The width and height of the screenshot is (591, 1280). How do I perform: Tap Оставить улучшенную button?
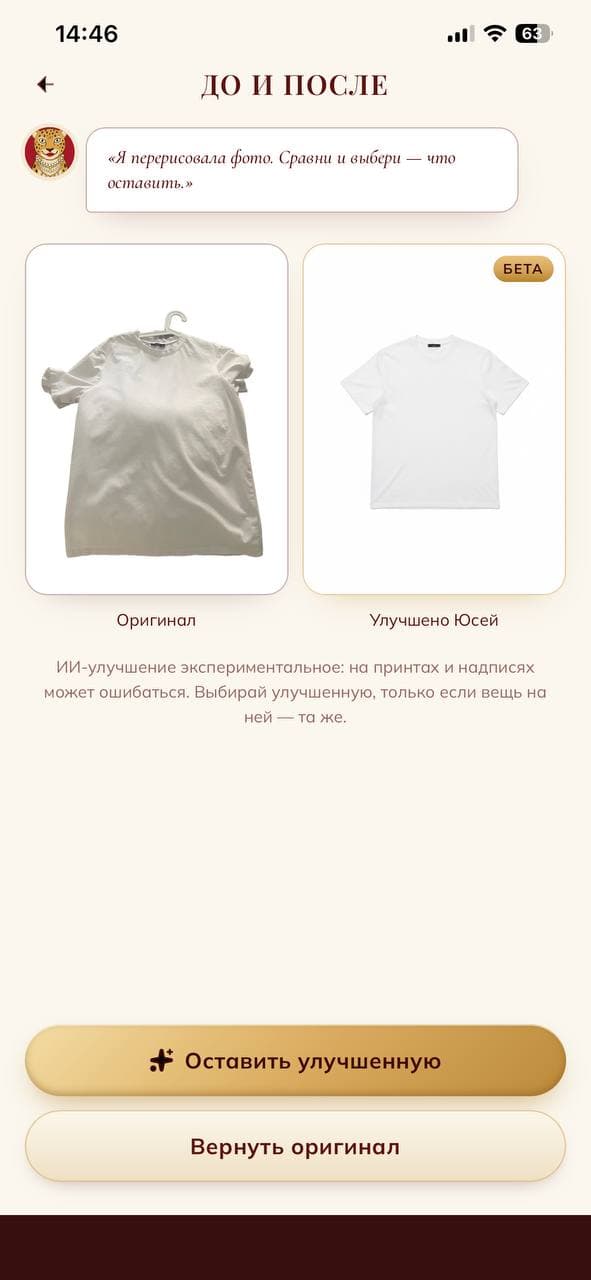point(295,1061)
